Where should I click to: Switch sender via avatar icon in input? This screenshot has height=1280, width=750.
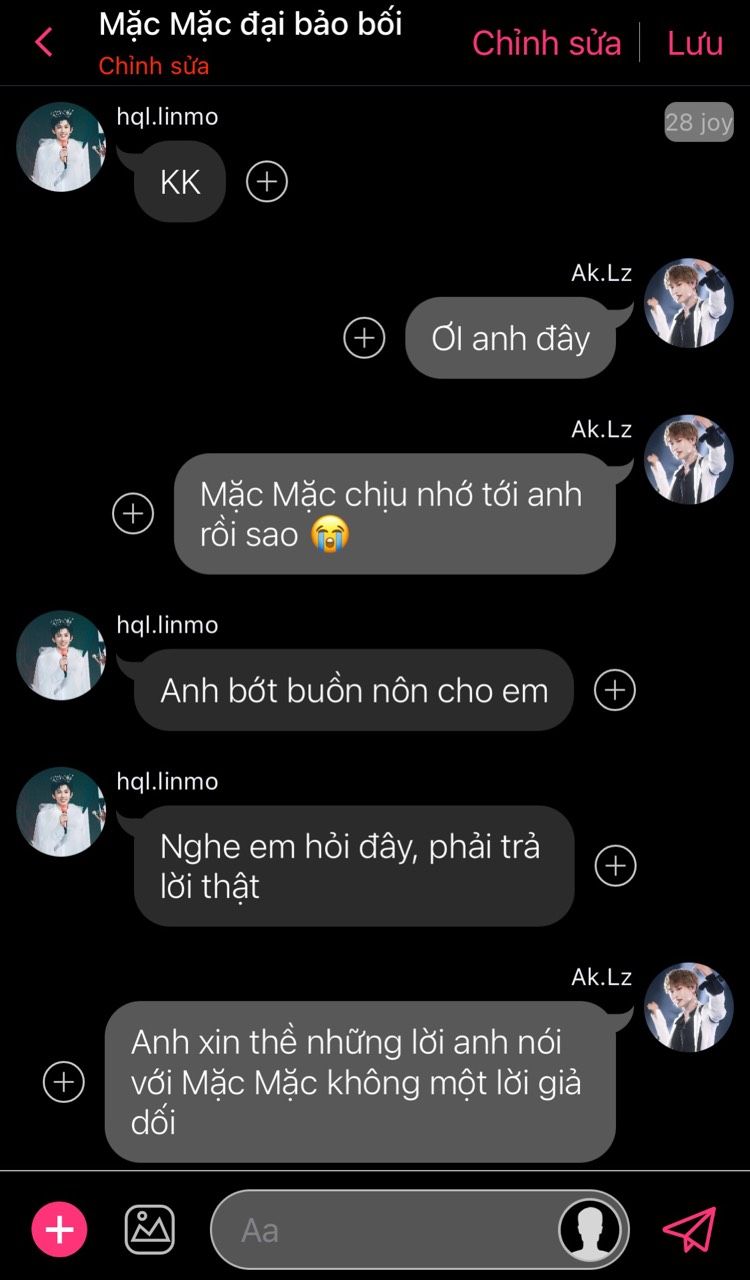click(x=590, y=1229)
